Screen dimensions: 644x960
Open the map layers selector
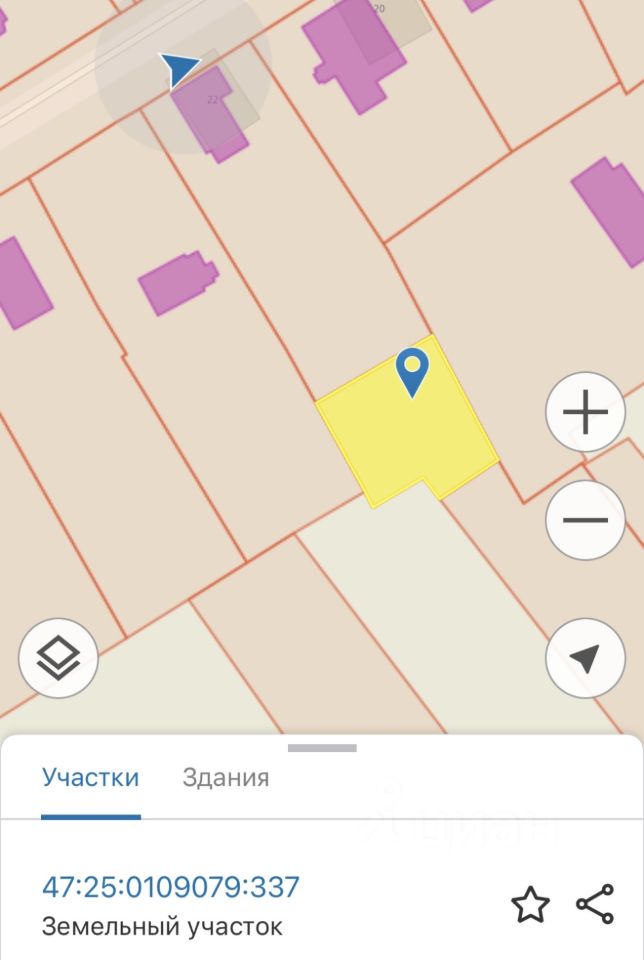pyautogui.click(x=58, y=658)
